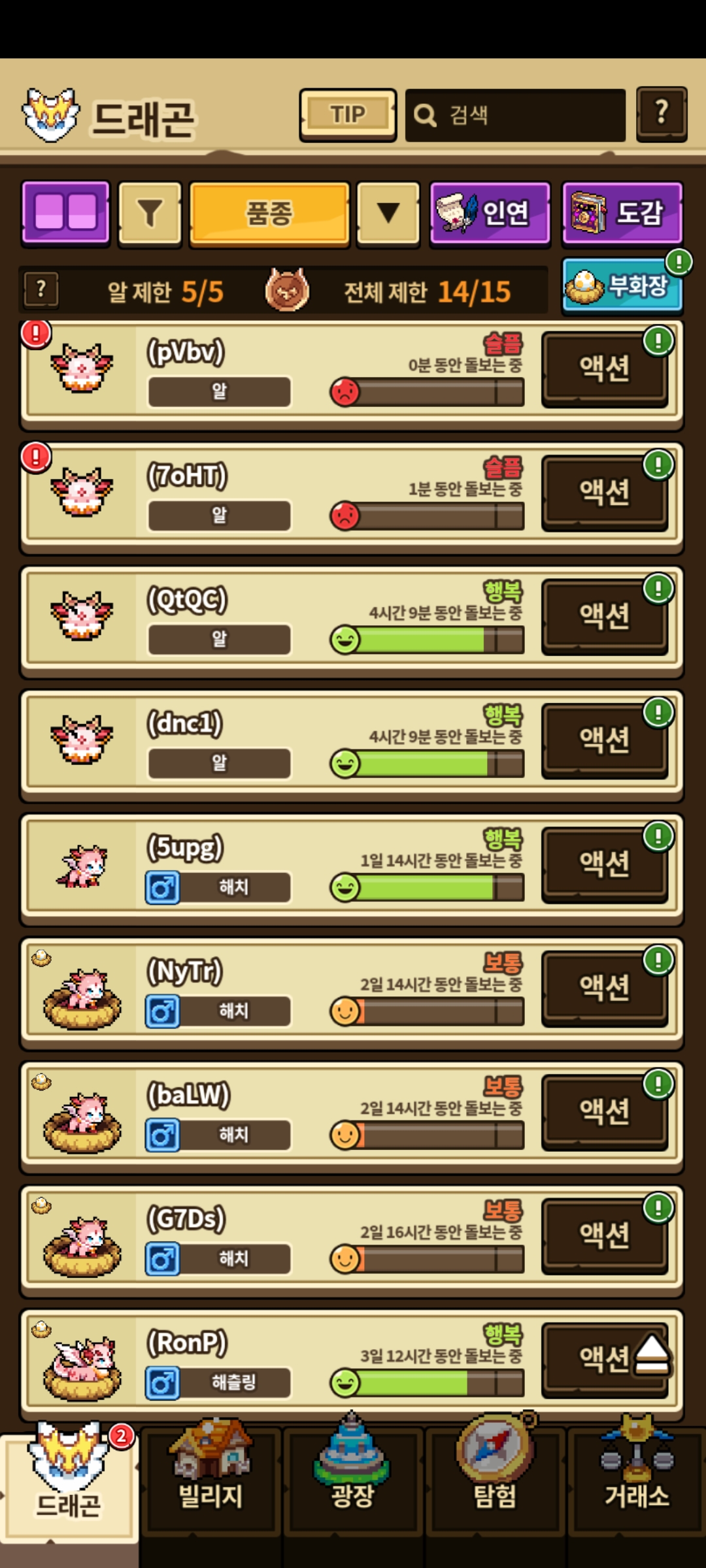Open the funnel filter options
Viewport: 706px width, 1568px height.
(150, 214)
